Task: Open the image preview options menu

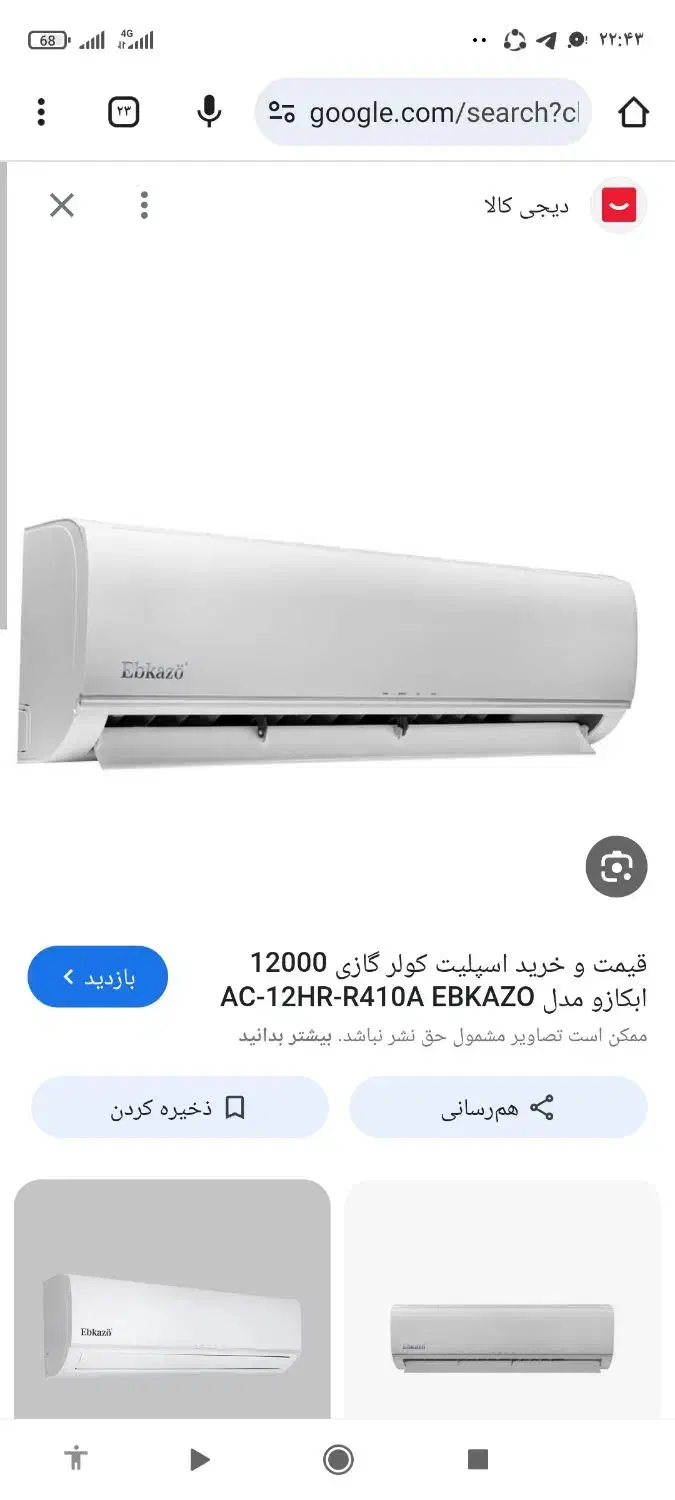Action: (x=144, y=206)
